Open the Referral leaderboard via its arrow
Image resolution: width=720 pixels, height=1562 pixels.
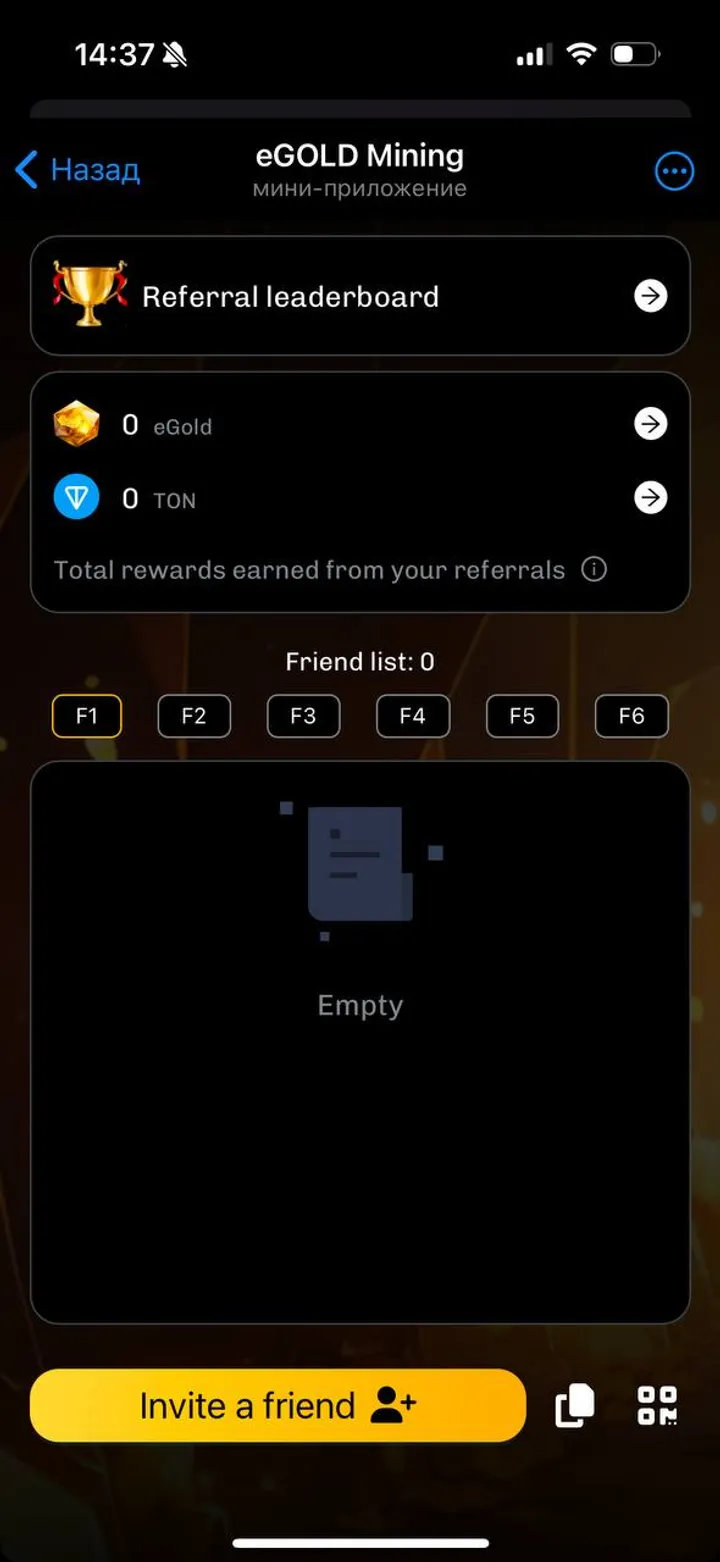651,295
